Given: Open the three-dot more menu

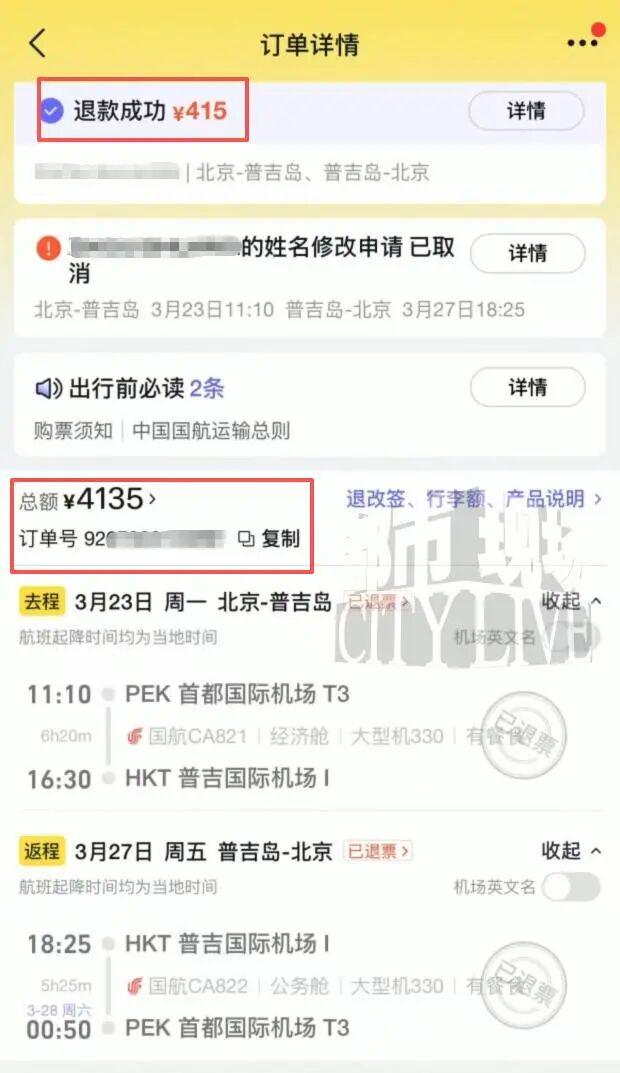Looking at the screenshot, I should pos(582,42).
